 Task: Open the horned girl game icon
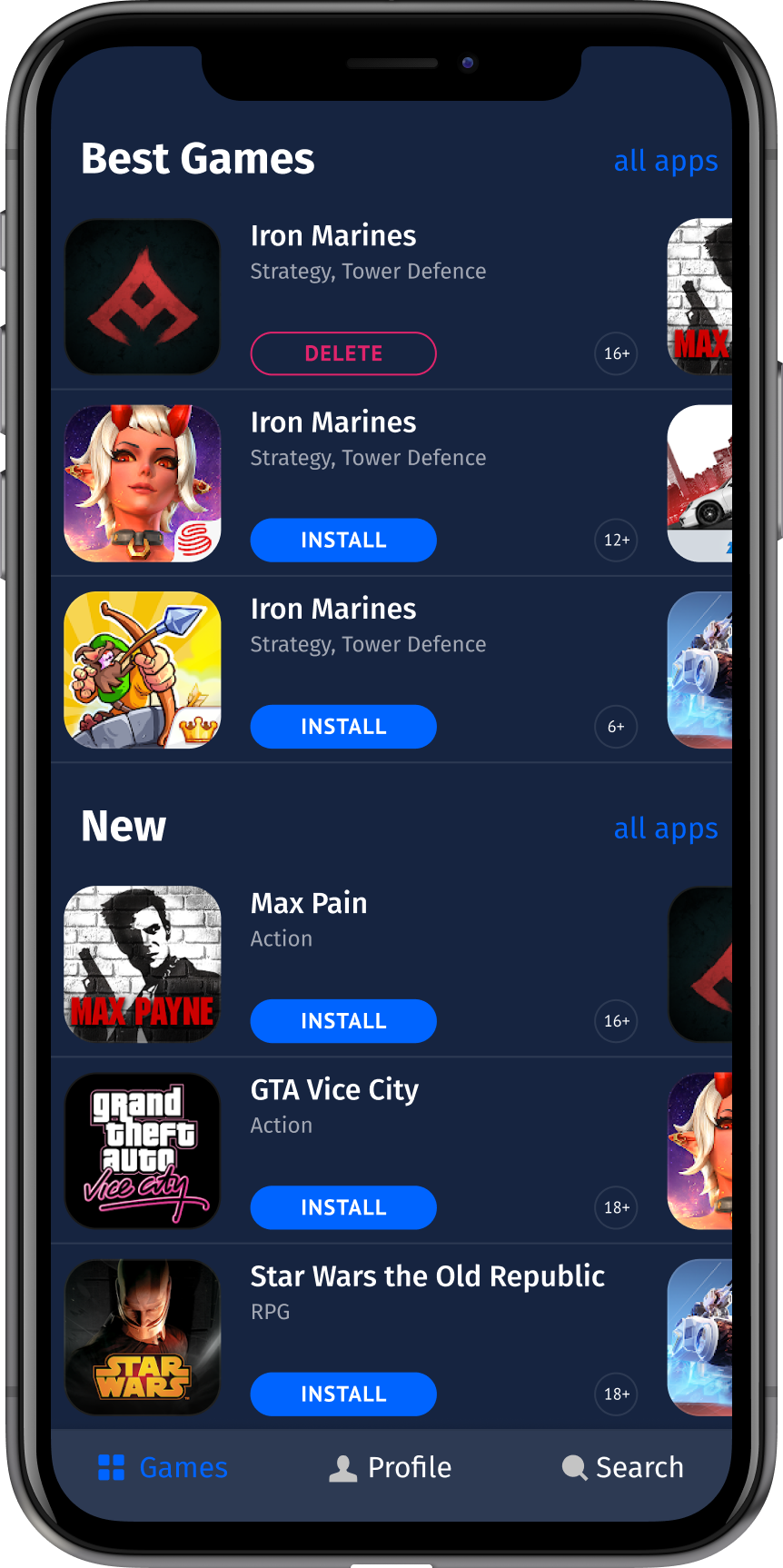[x=143, y=483]
